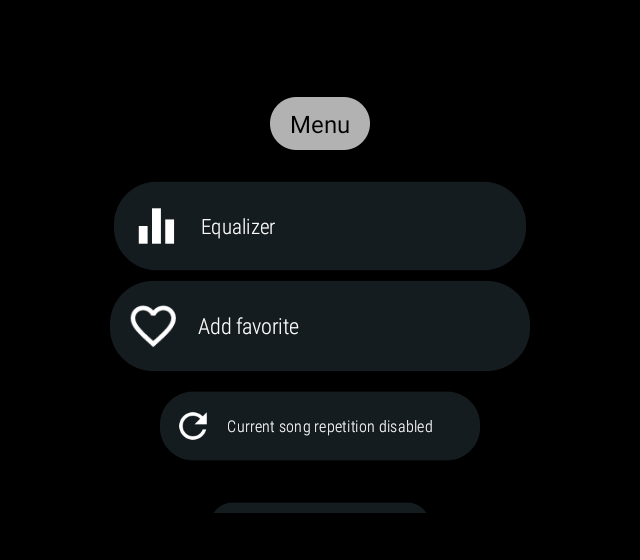Tap the Menu chip
Image resolution: width=640 pixels, height=560 pixels.
(320, 124)
